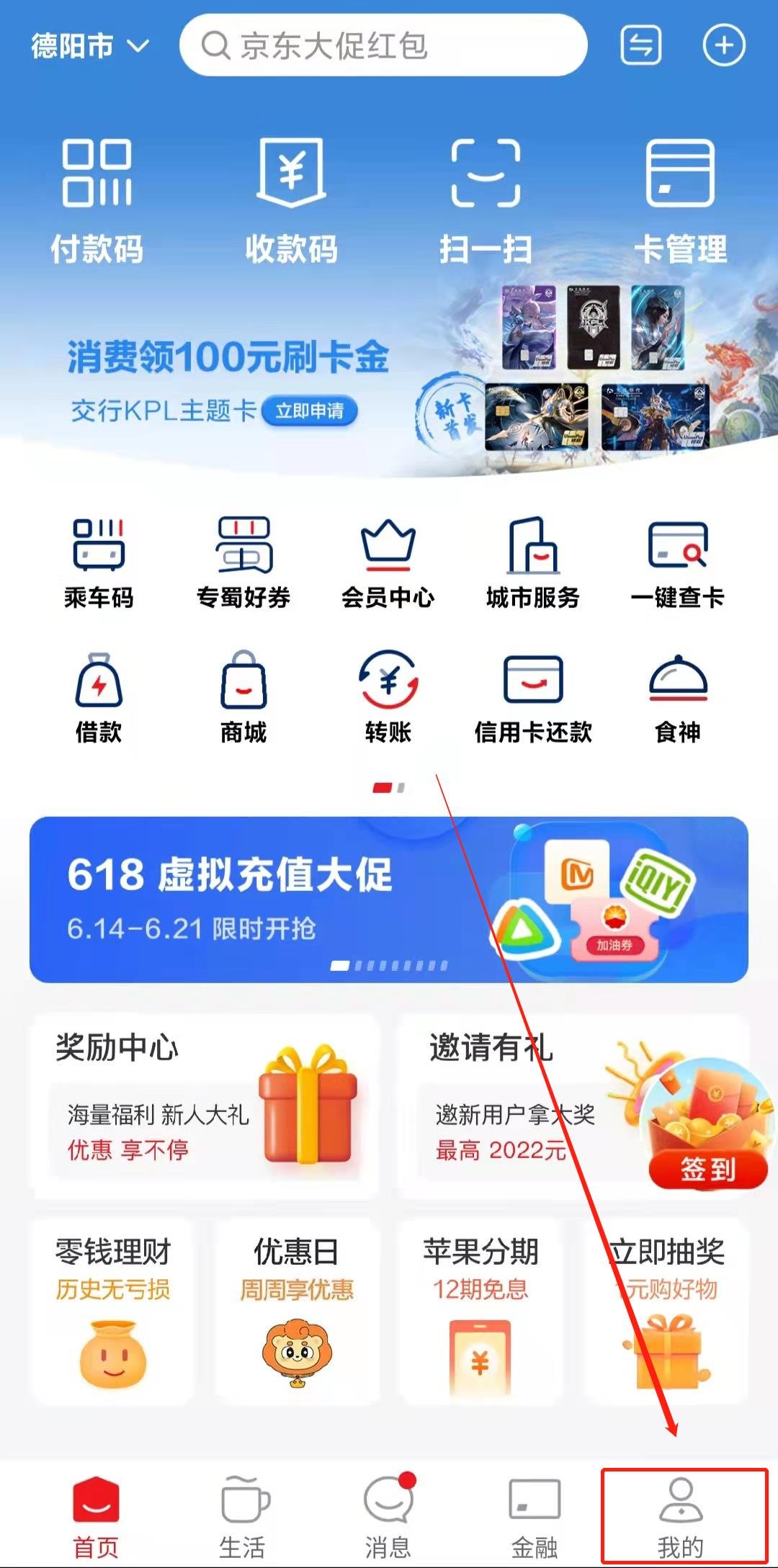The height and width of the screenshot is (1568, 778).
Task: Open 奖励中心 rewards card
Action: coord(205,1097)
